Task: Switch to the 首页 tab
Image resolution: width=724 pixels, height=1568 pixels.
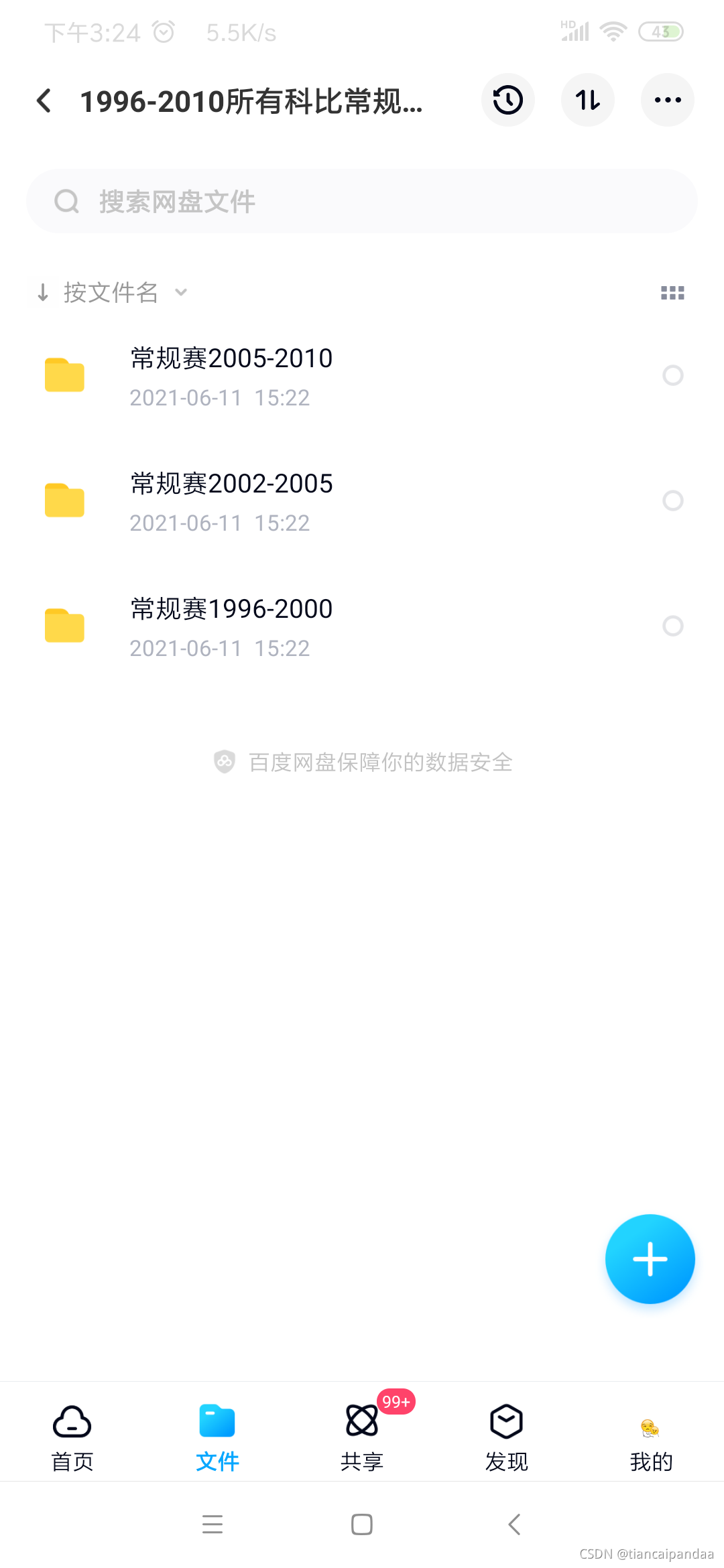Action: (x=72, y=1435)
